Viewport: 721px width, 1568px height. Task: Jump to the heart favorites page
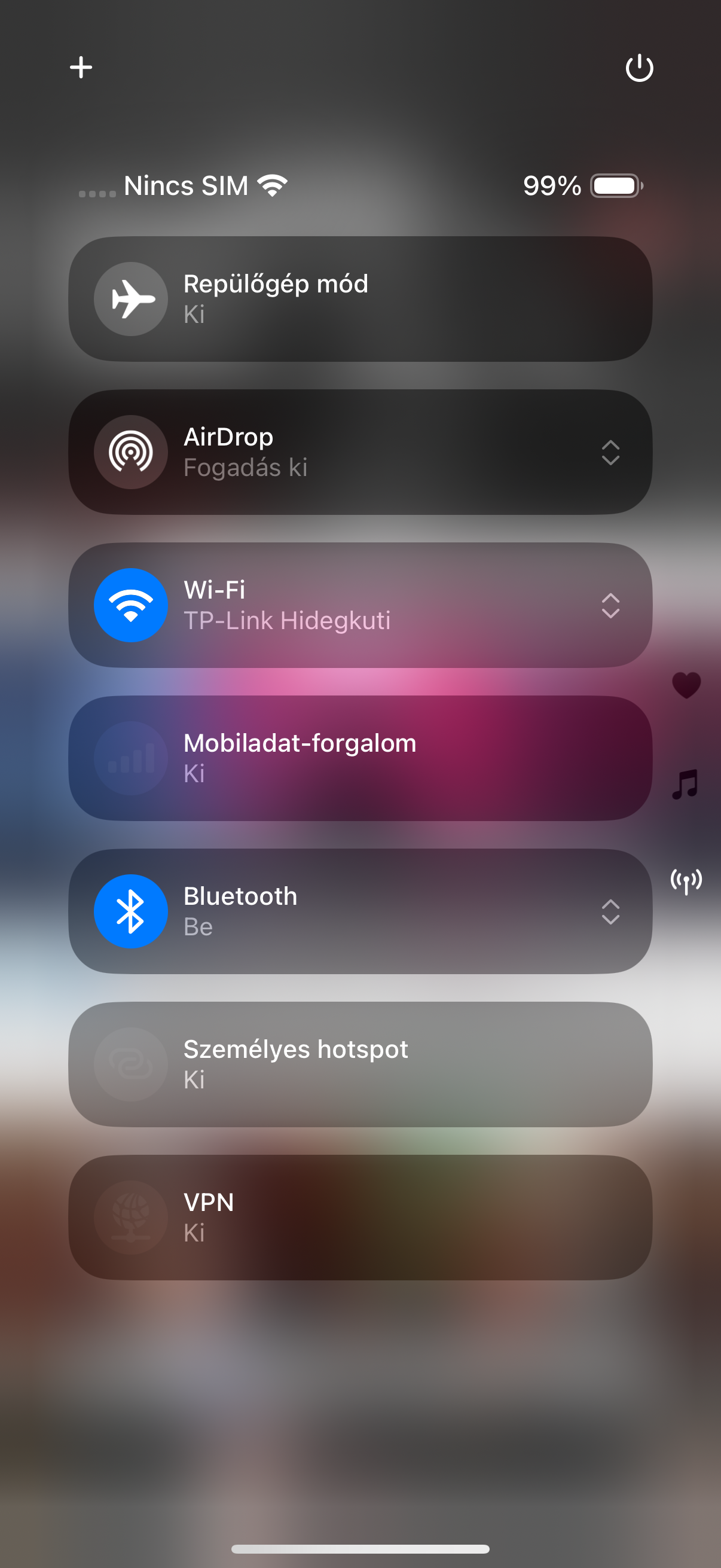686,685
